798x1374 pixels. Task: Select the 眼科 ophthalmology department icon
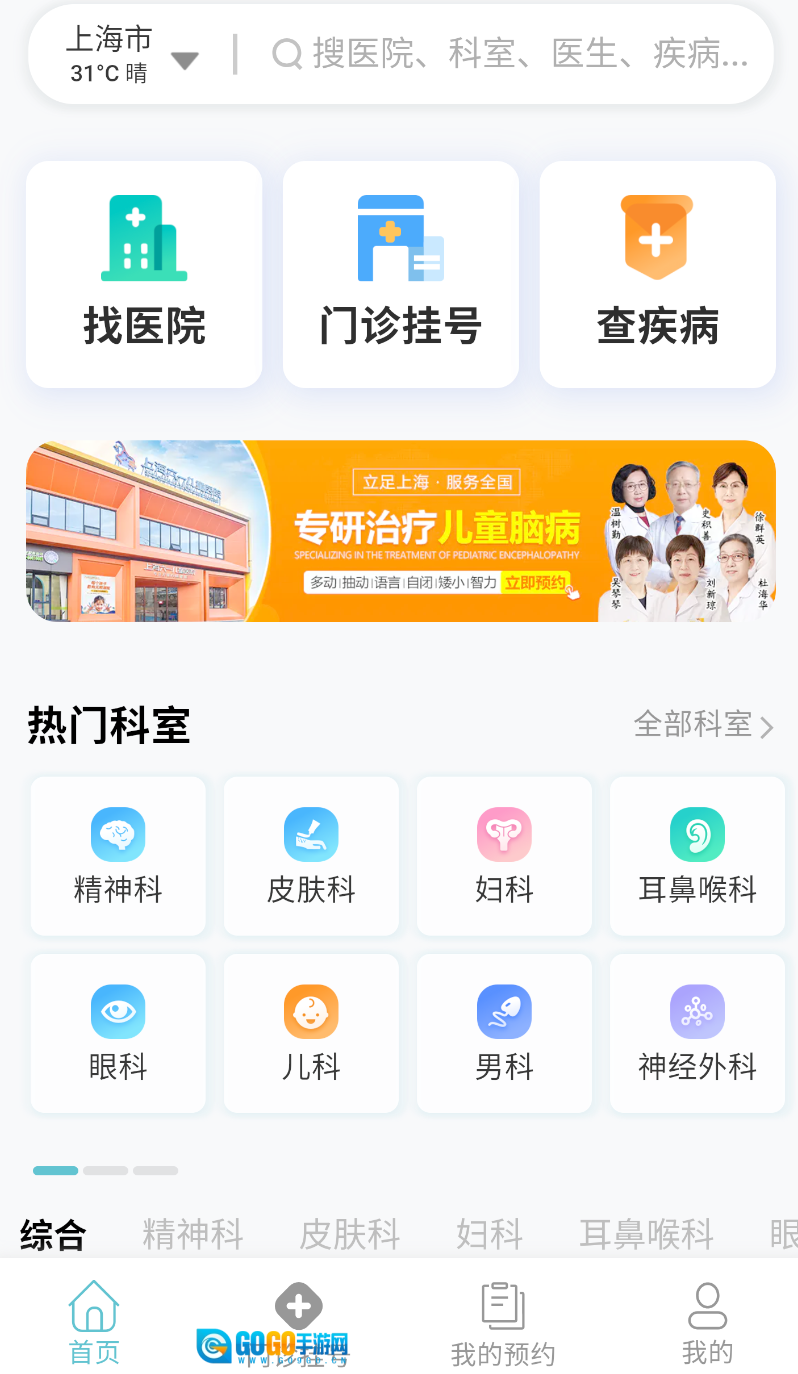pos(117,1032)
